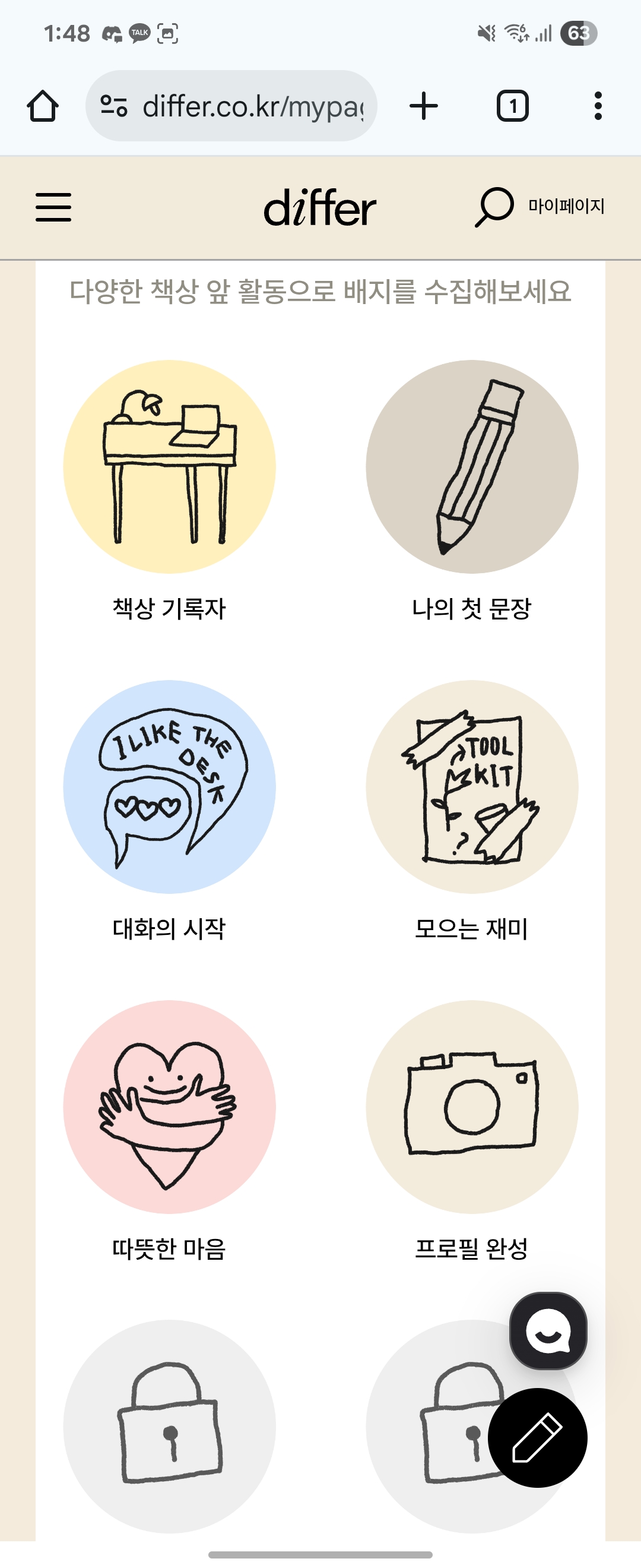Tap the differ logo

click(x=320, y=207)
